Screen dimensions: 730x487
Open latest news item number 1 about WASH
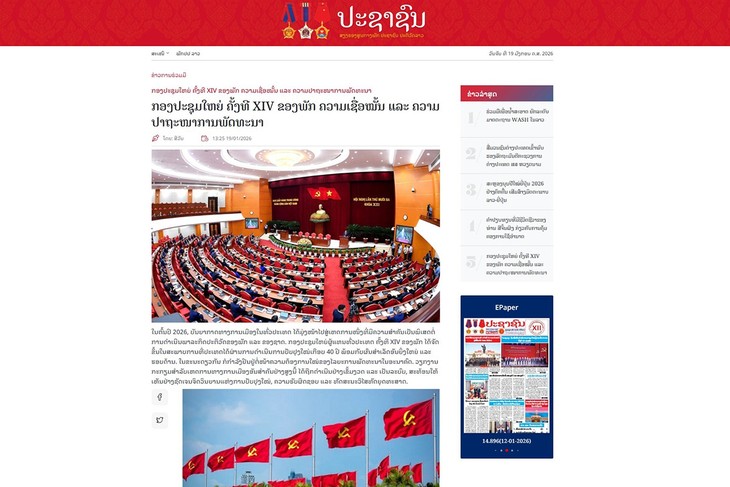click(518, 116)
